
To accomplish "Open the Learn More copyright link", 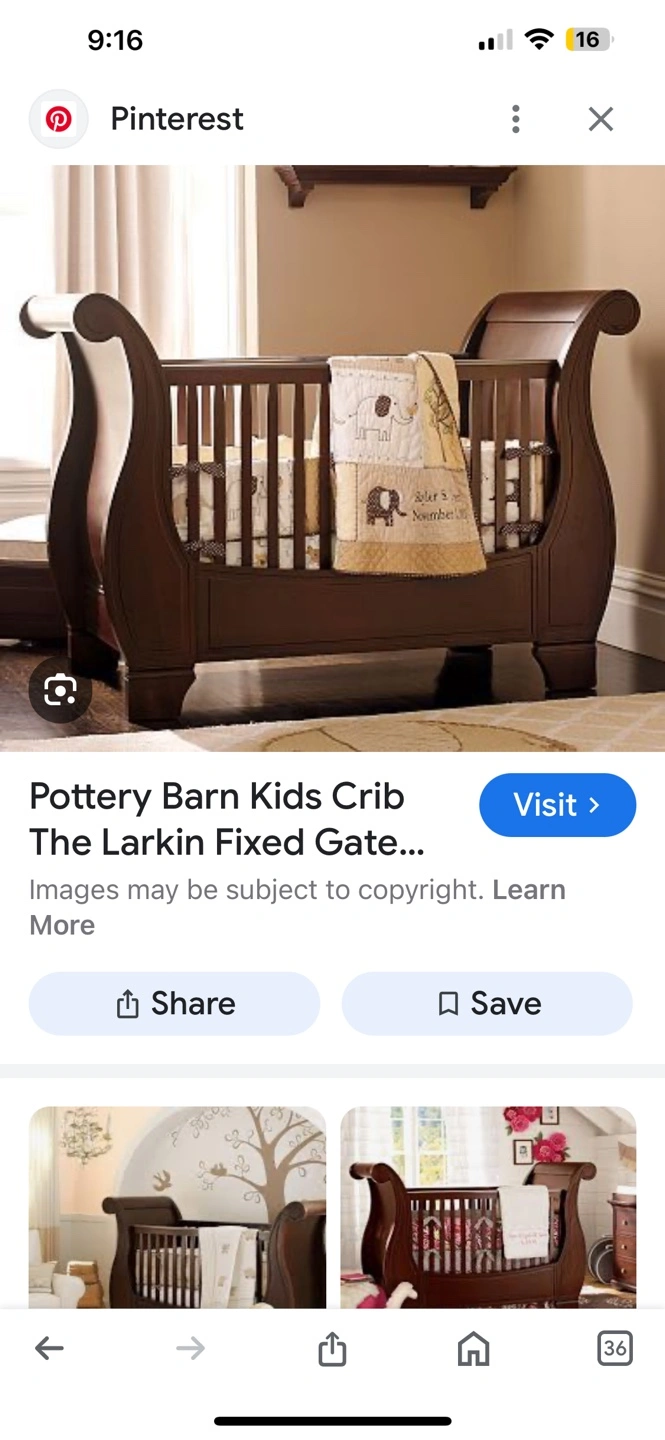I will point(528,890).
